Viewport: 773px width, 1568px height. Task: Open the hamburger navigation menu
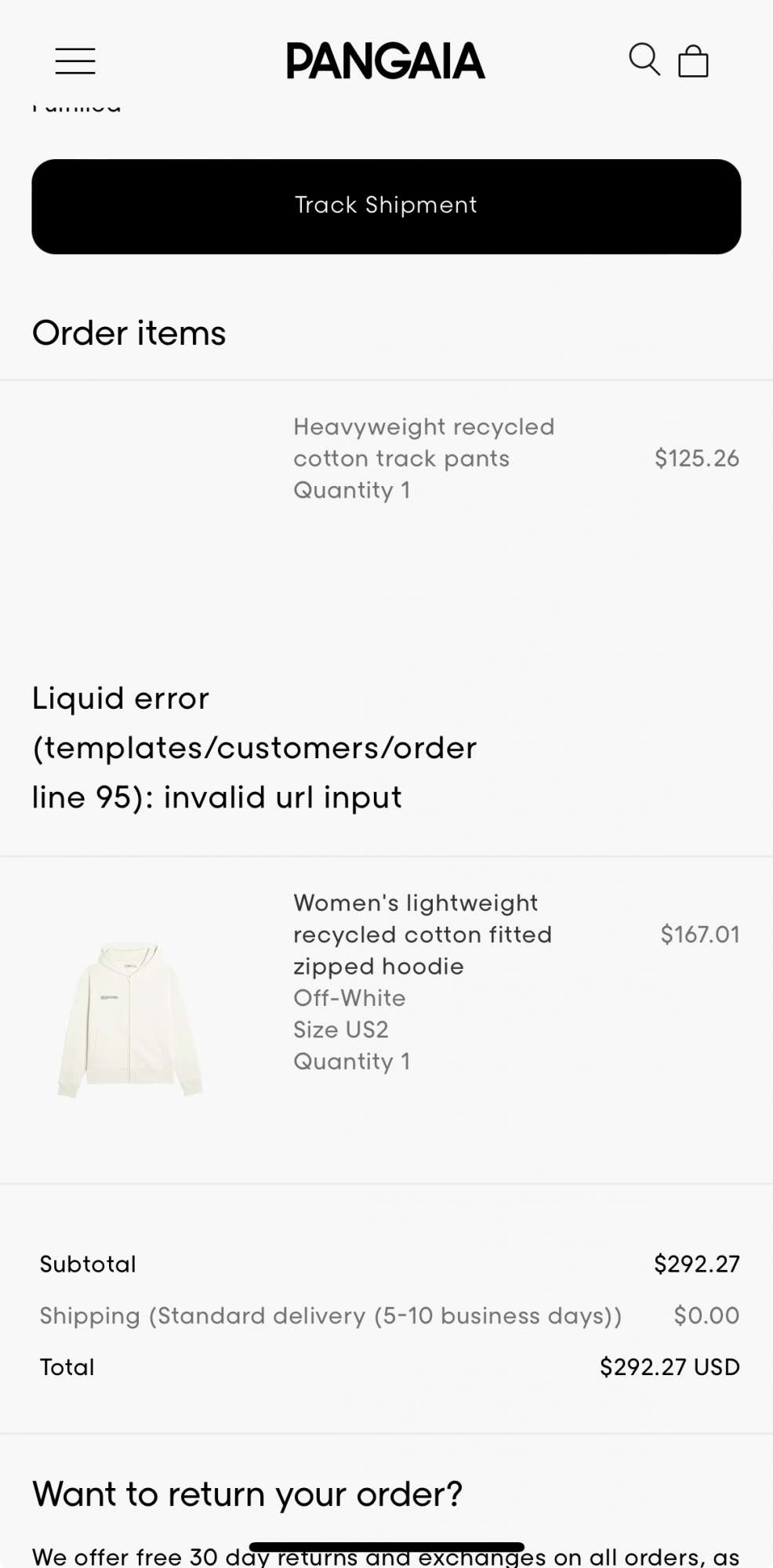point(75,61)
